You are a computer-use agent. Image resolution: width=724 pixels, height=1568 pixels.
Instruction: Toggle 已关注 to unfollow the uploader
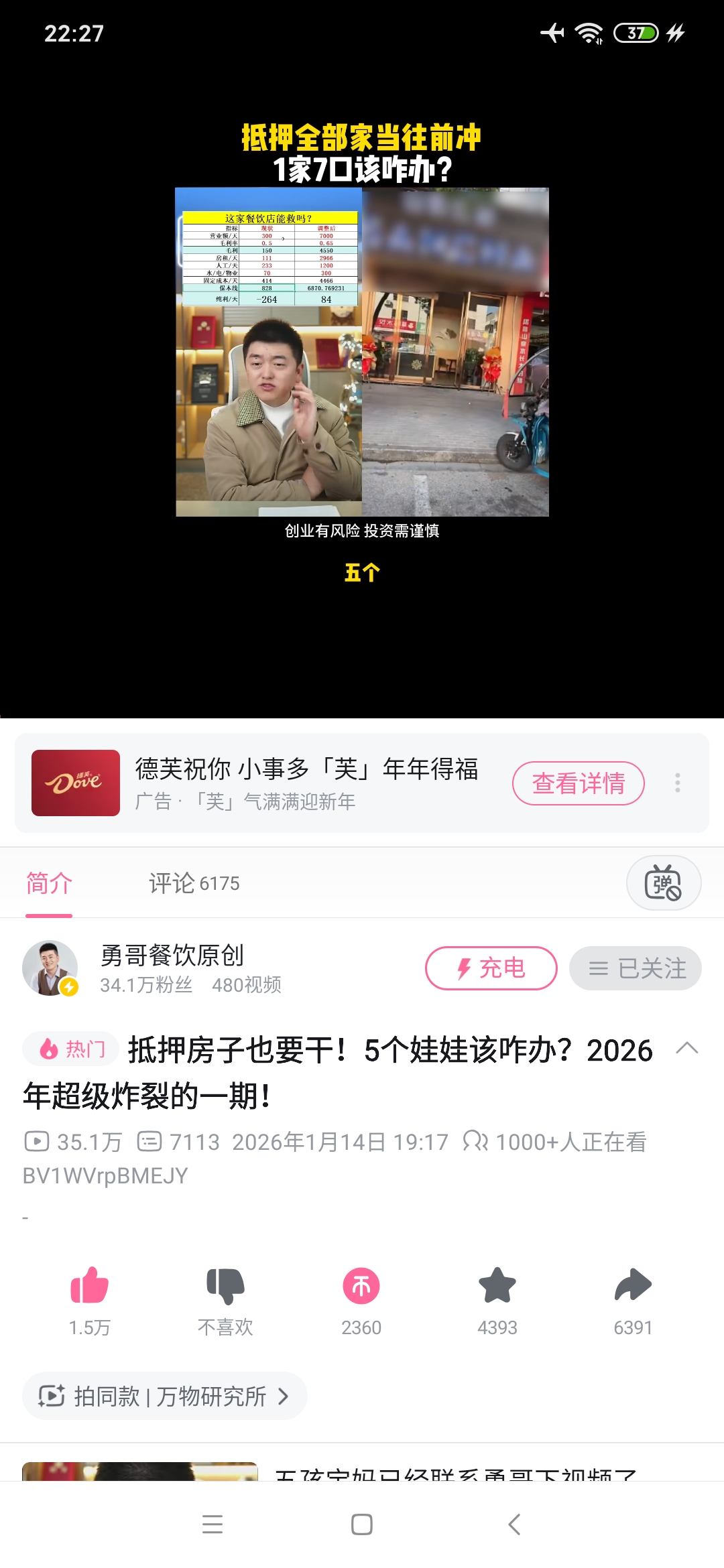click(x=634, y=968)
